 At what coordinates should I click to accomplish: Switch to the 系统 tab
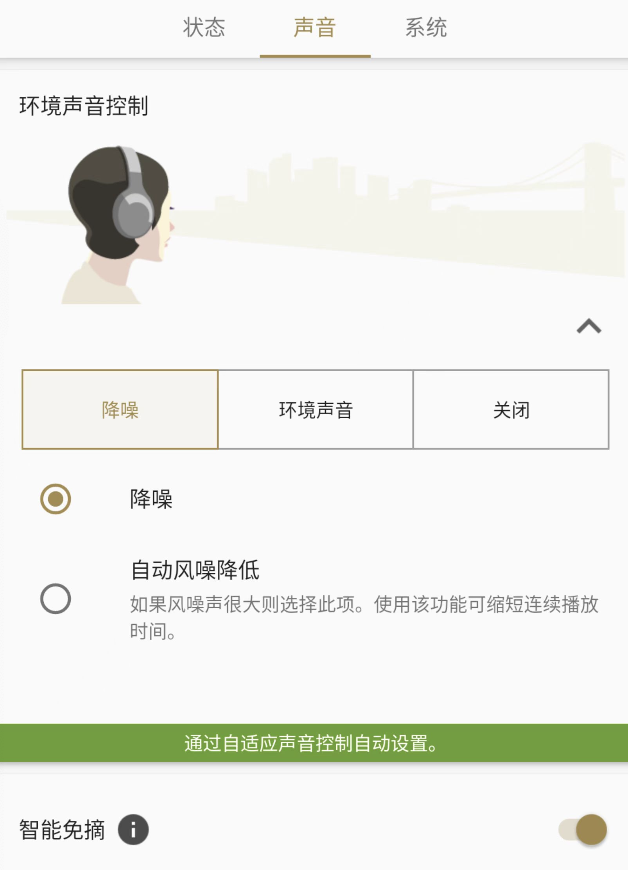(426, 28)
